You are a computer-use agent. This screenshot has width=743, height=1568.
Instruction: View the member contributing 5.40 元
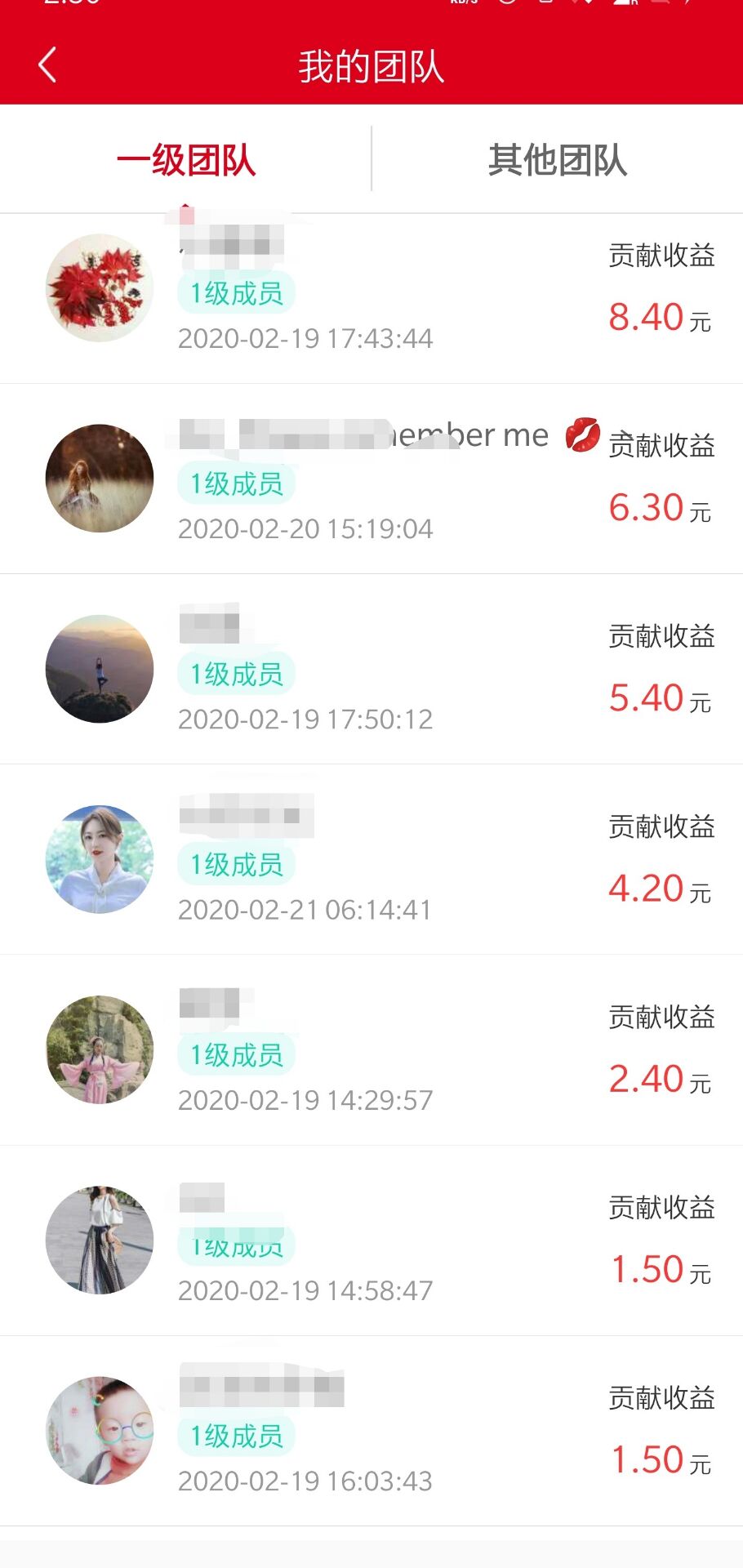[x=371, y=670]
